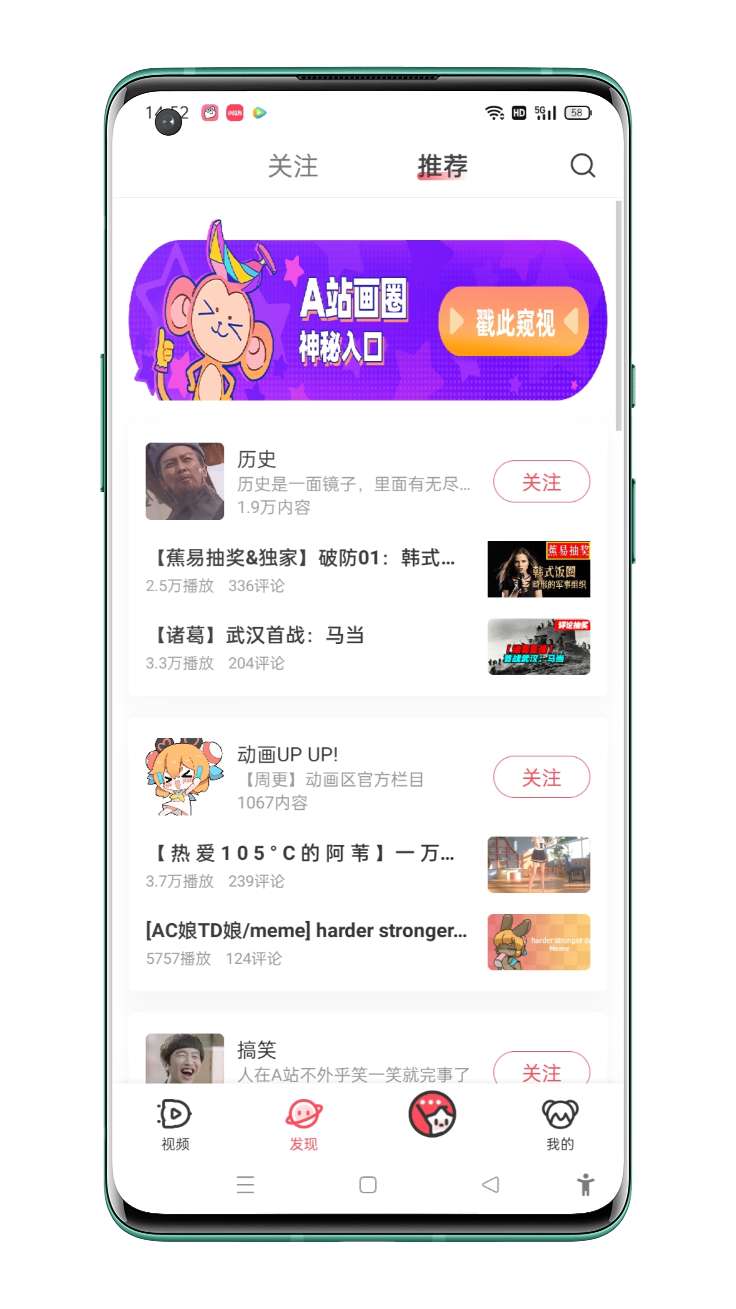Open the A站画圈 banner
This screenshot has width=736, height=1309.
pos(368,320)
